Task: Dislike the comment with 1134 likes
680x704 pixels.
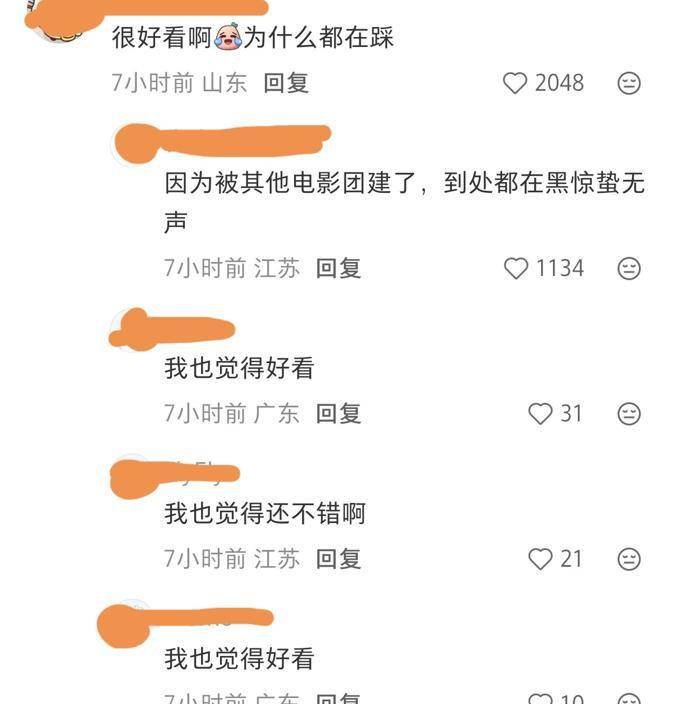Action: click(629, 268)
